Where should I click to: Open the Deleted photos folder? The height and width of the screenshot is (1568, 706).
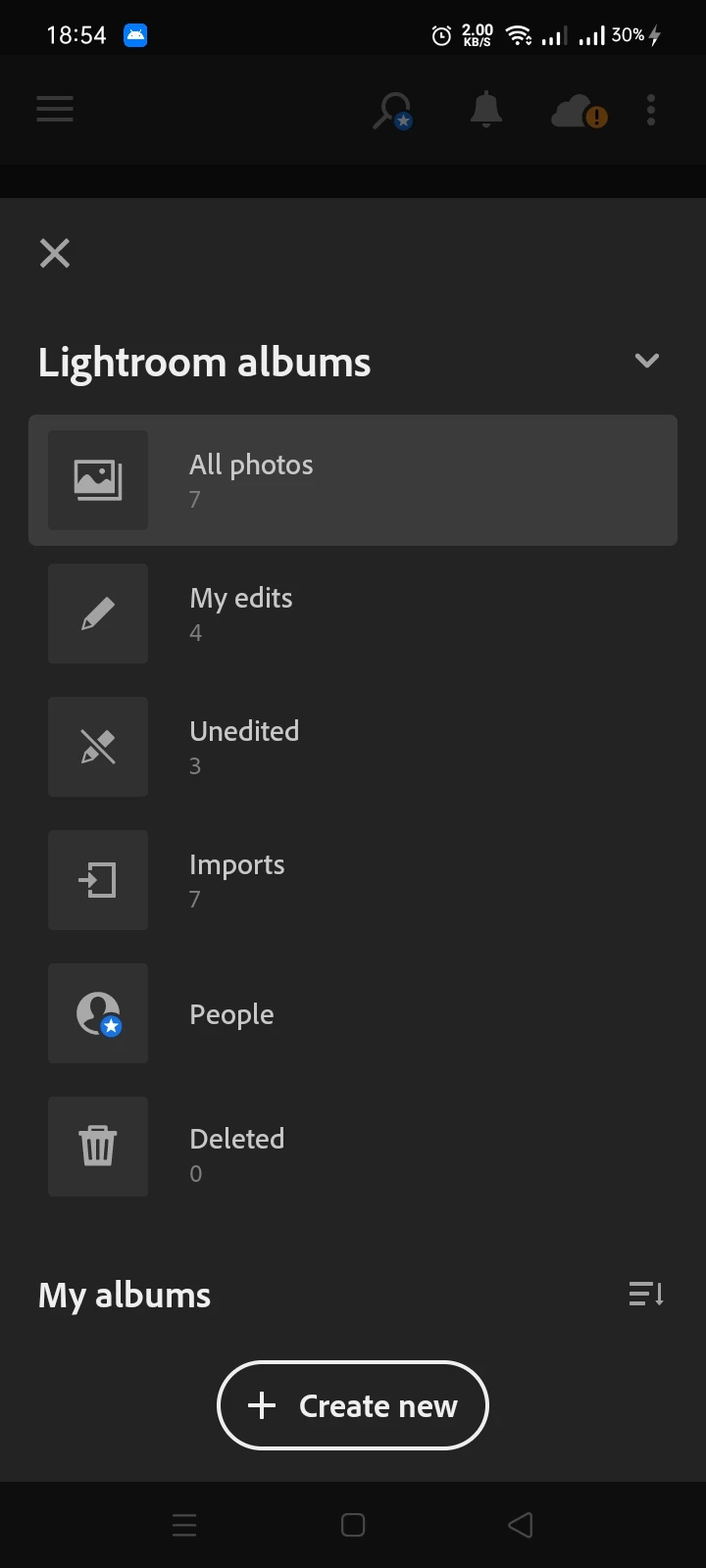click(353, 1147)
